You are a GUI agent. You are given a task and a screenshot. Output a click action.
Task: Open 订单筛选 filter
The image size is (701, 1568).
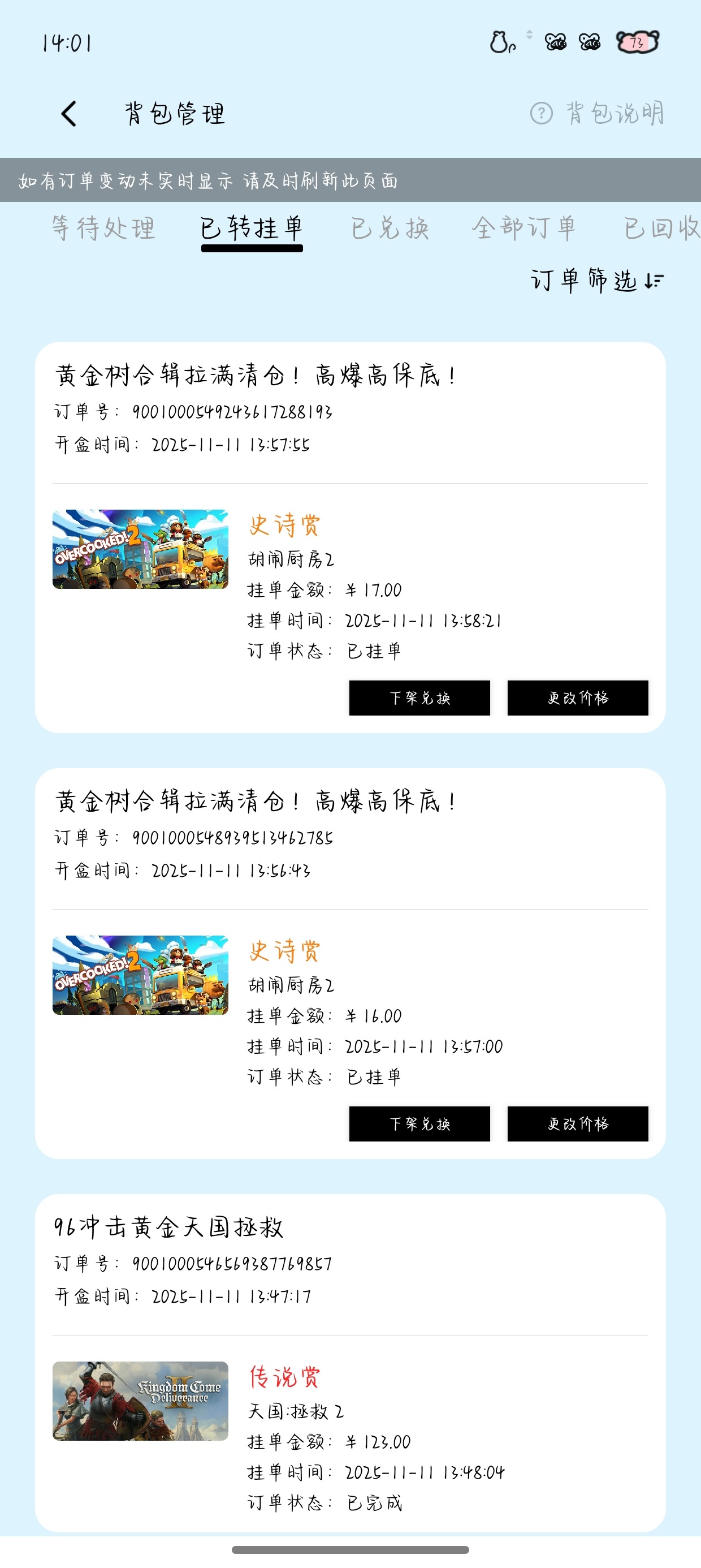pyautogui.click(x=597, y=281)
